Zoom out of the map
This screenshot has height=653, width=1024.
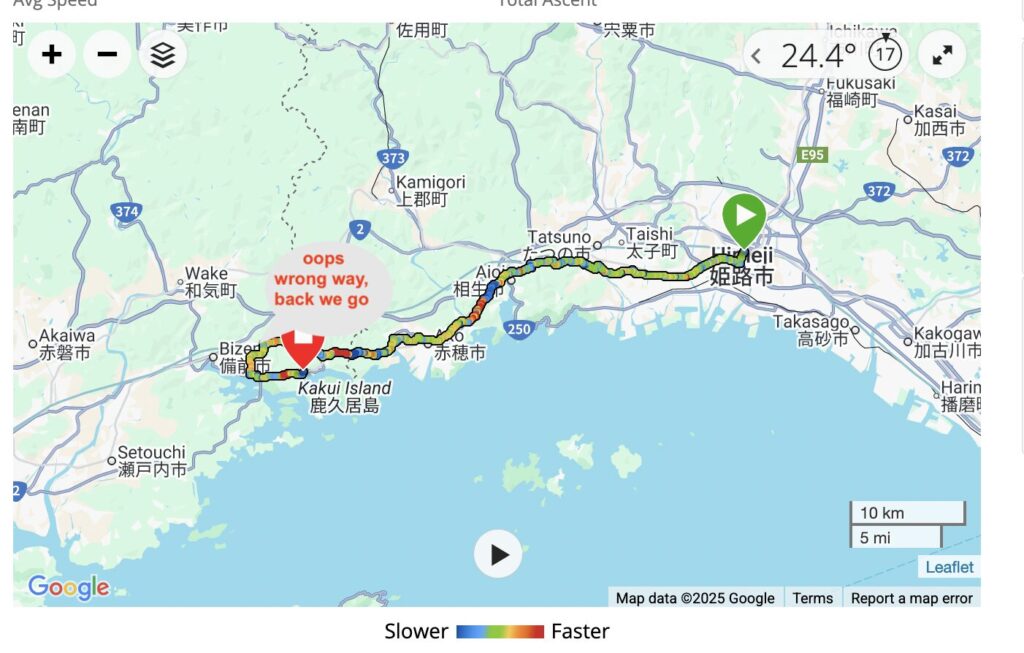click(x=107, y=54)
